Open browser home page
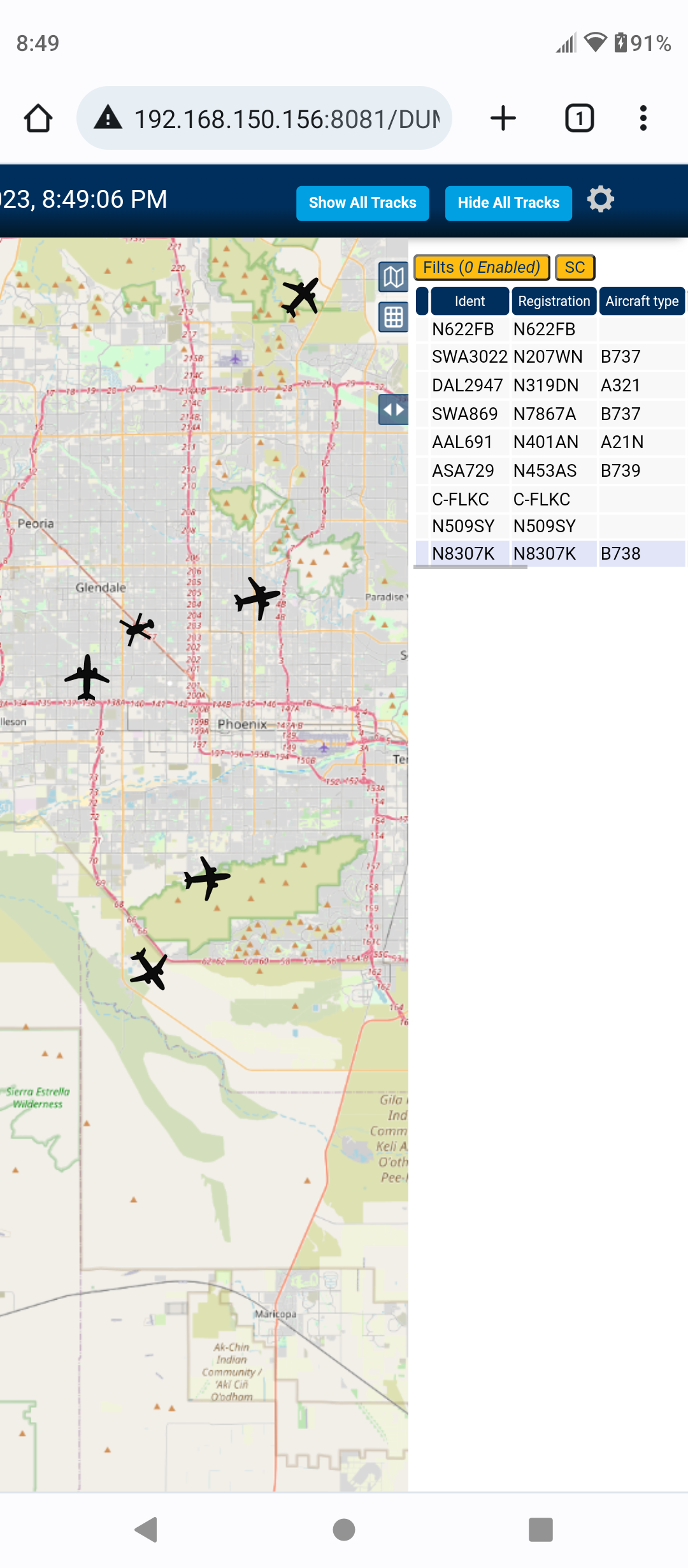Image resolution: width=688 pixels, height=1568 pixels. [38, 119]
